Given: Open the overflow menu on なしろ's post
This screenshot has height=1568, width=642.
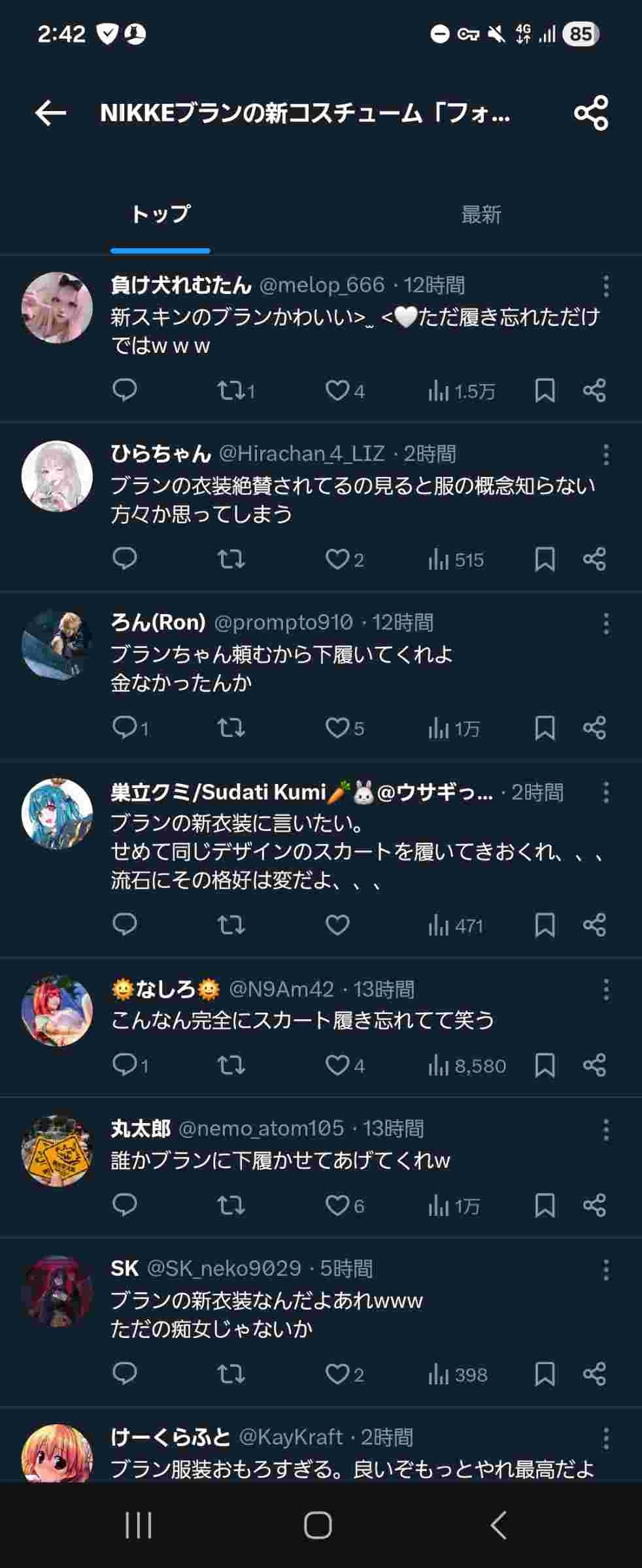Looking at the screenshot, I should tap(606, 989).
